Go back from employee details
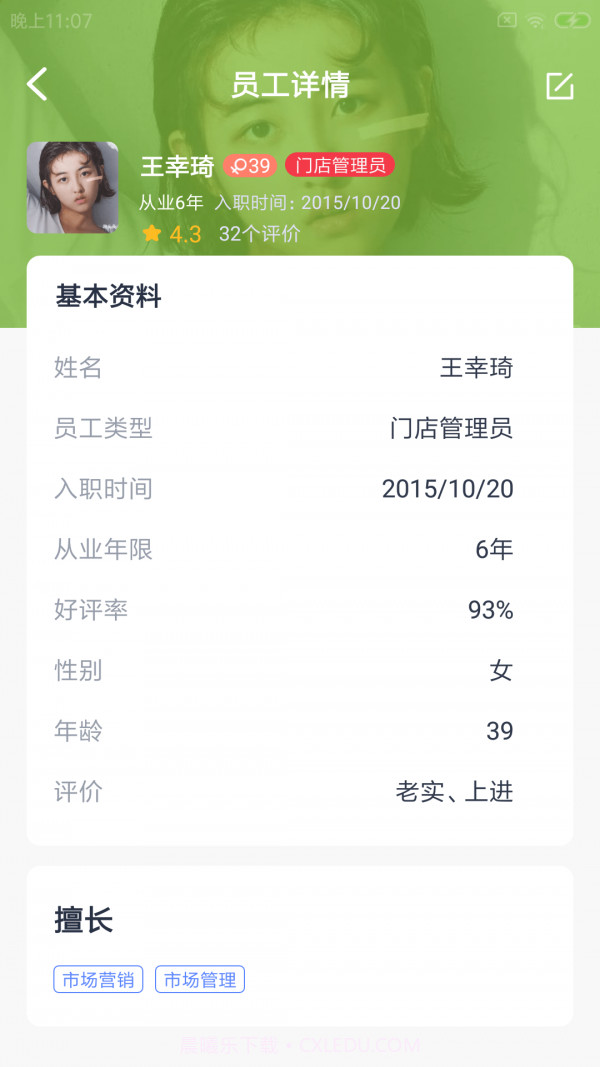The height and width of the screenshot is (1067, 600). tap(37, 85)
